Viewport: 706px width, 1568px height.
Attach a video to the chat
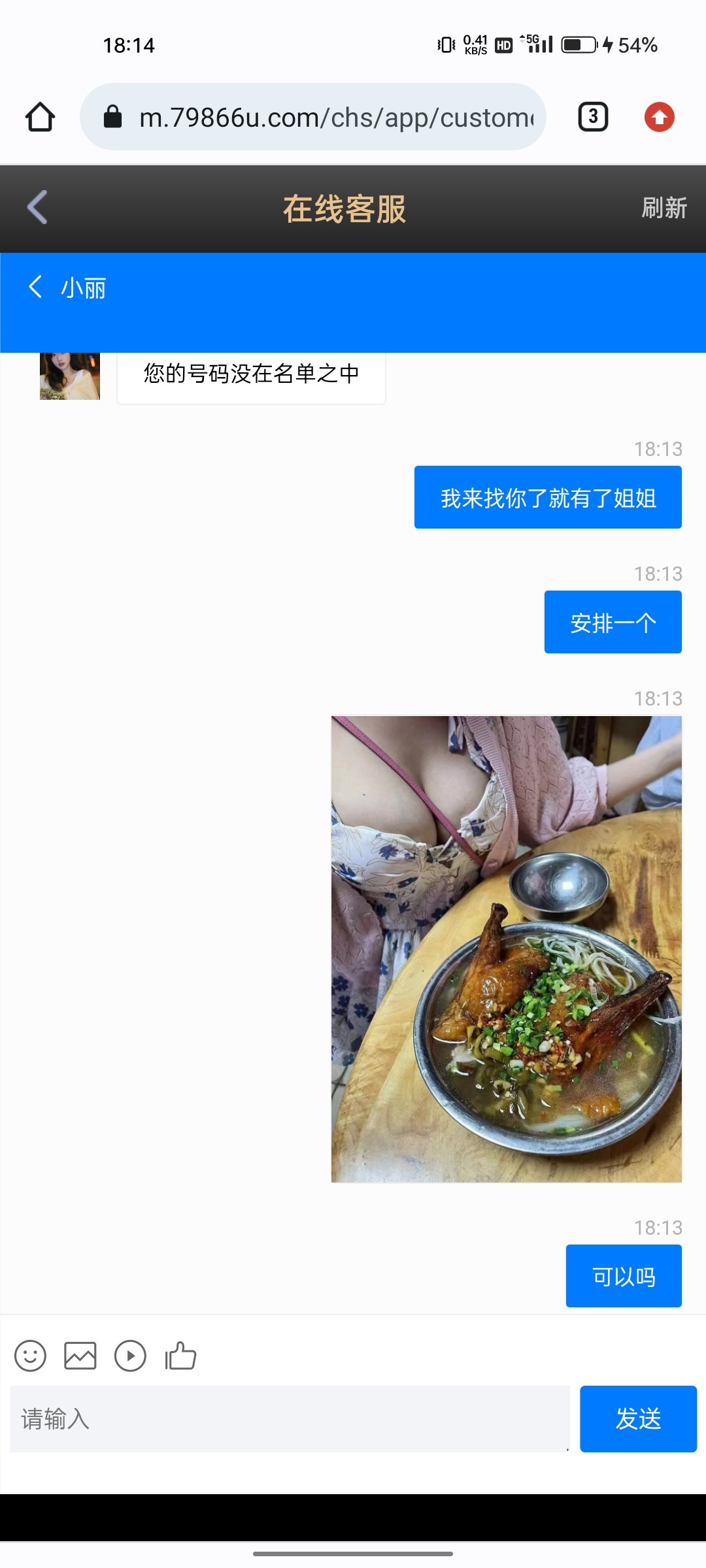(130, 1356)
